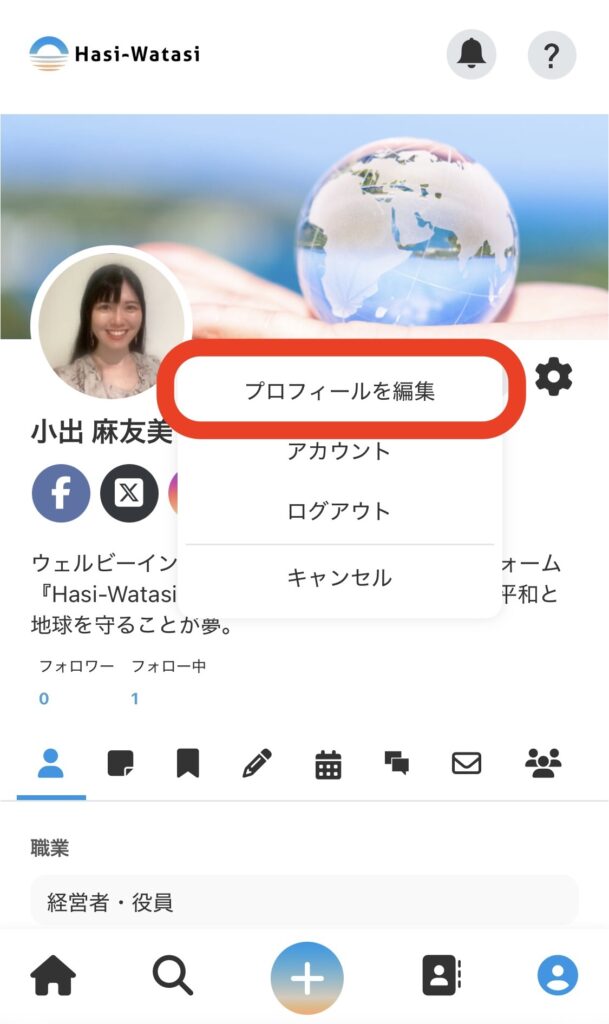The height and width of the screenshot is (1024, 609).
Task: Switch to the pencil tab
Action: [257, 764]
